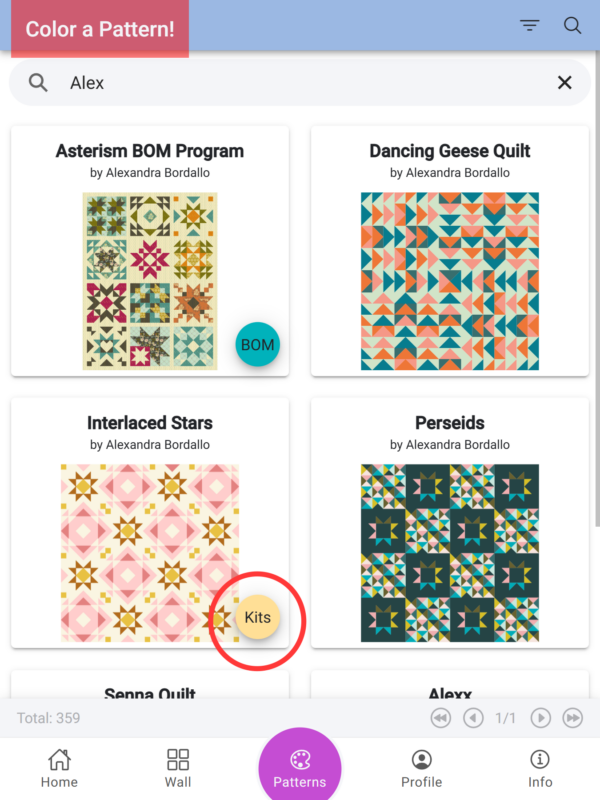Open the Info tab
This screenshot has height=800, width=600.
540,768
